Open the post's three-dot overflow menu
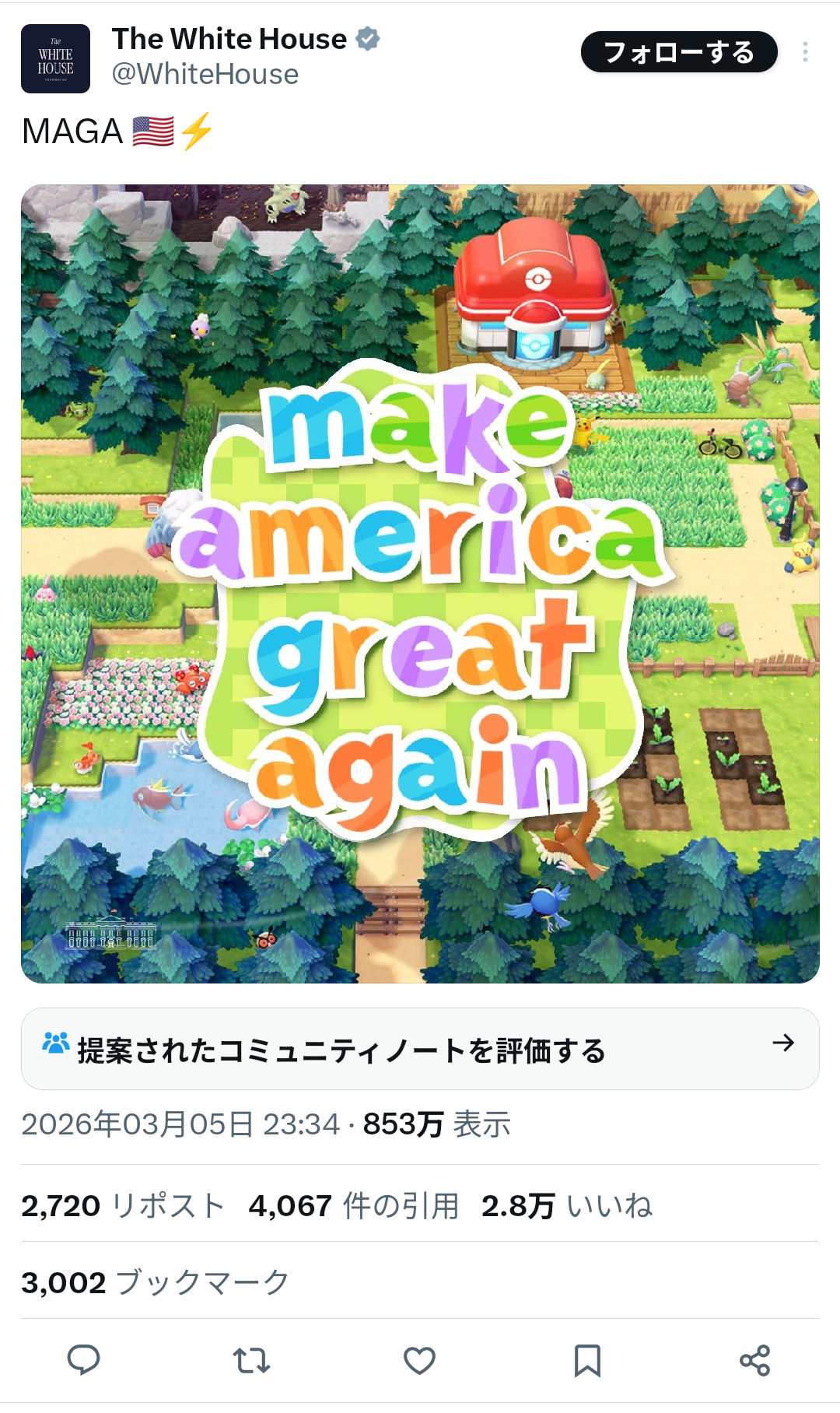The width and height of the screenshot is (840, 1413). 805,52
